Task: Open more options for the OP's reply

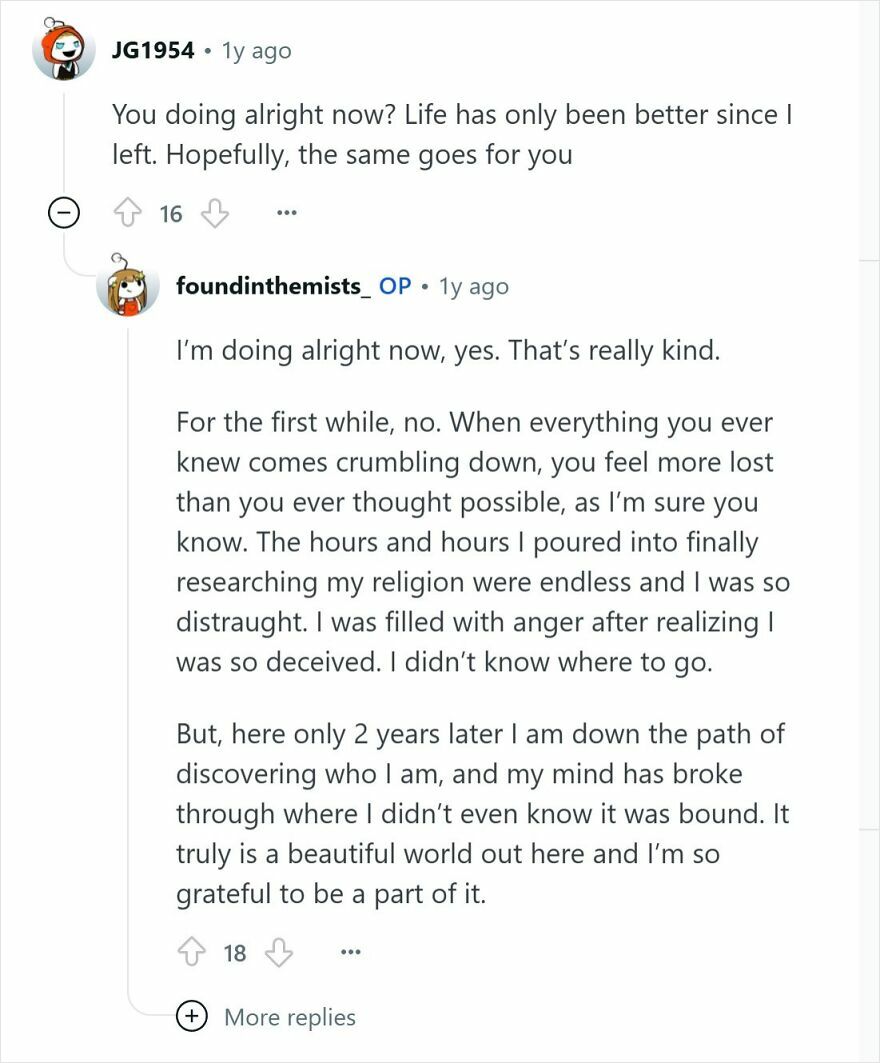Action: 350,952
